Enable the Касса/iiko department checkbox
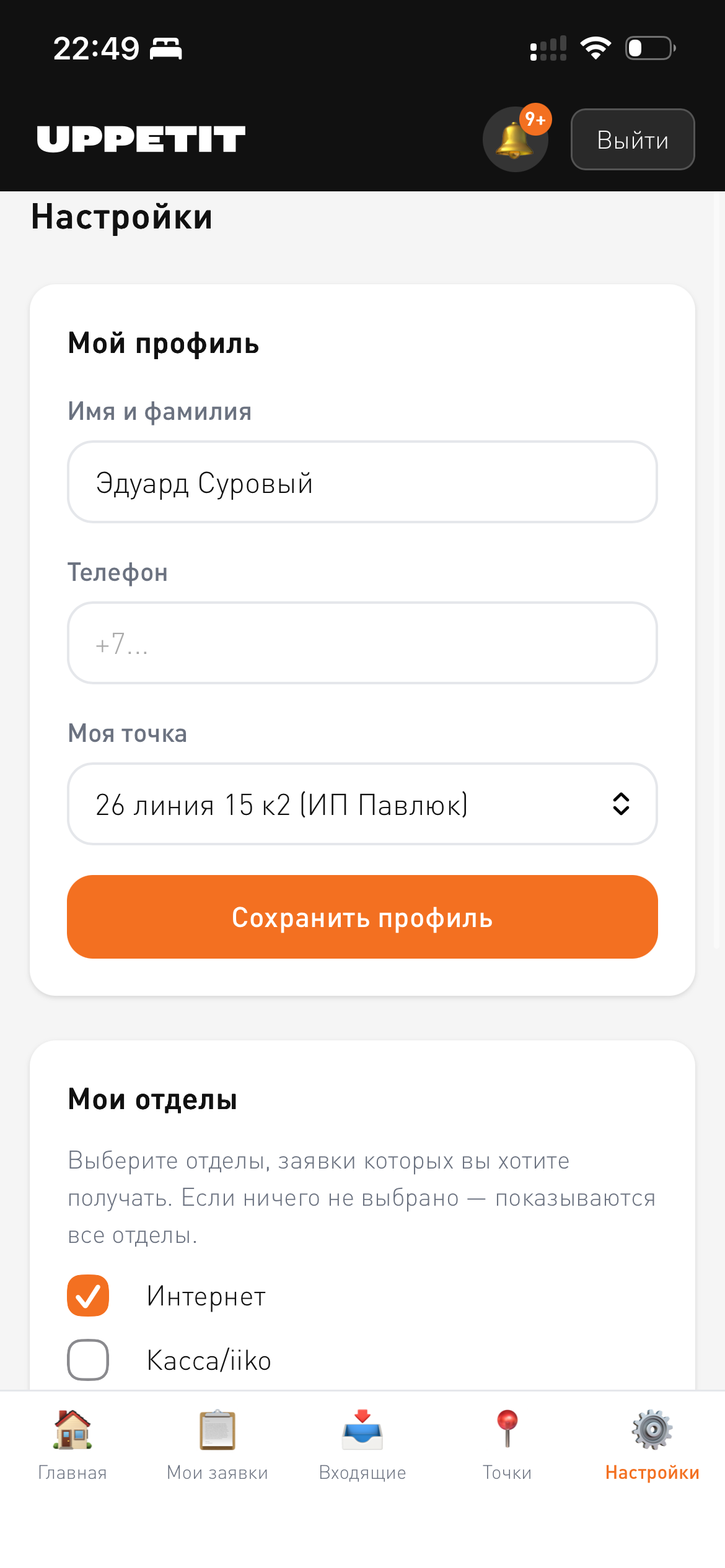Image resolution: width=725 pixels, height=1568 pixels. click(x=87, y=1359)
